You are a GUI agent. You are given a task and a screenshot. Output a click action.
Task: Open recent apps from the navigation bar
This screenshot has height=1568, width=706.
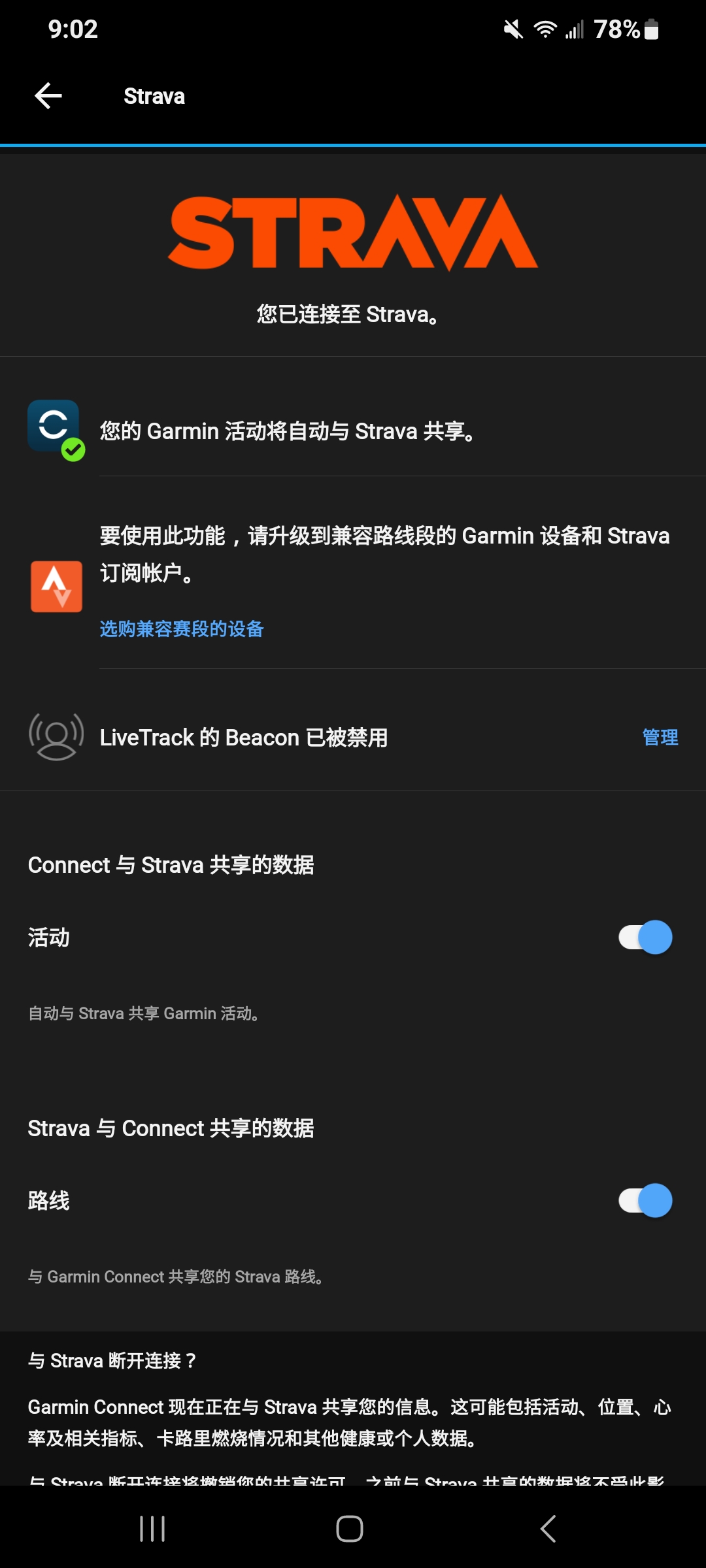coord(152,1529)
